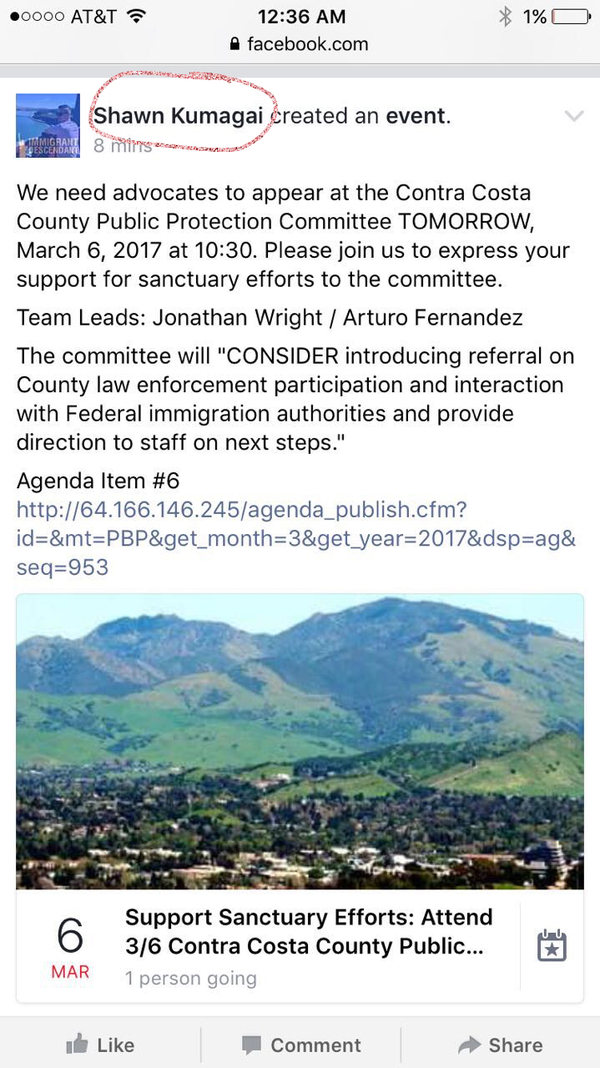Screen dimensions: 600x1068
Task: Share the event post
Action: tap(500, 1045)
